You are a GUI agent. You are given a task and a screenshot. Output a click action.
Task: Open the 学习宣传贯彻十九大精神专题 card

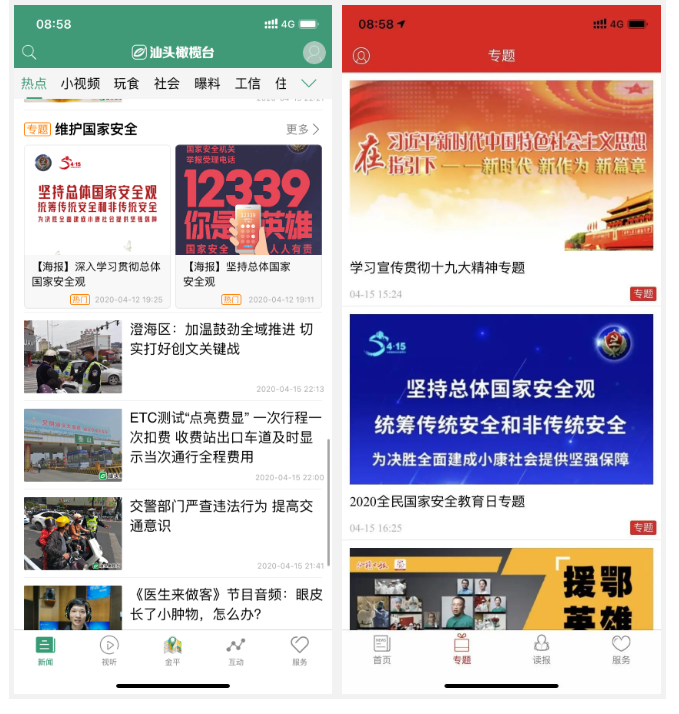(x=501, y=190)
